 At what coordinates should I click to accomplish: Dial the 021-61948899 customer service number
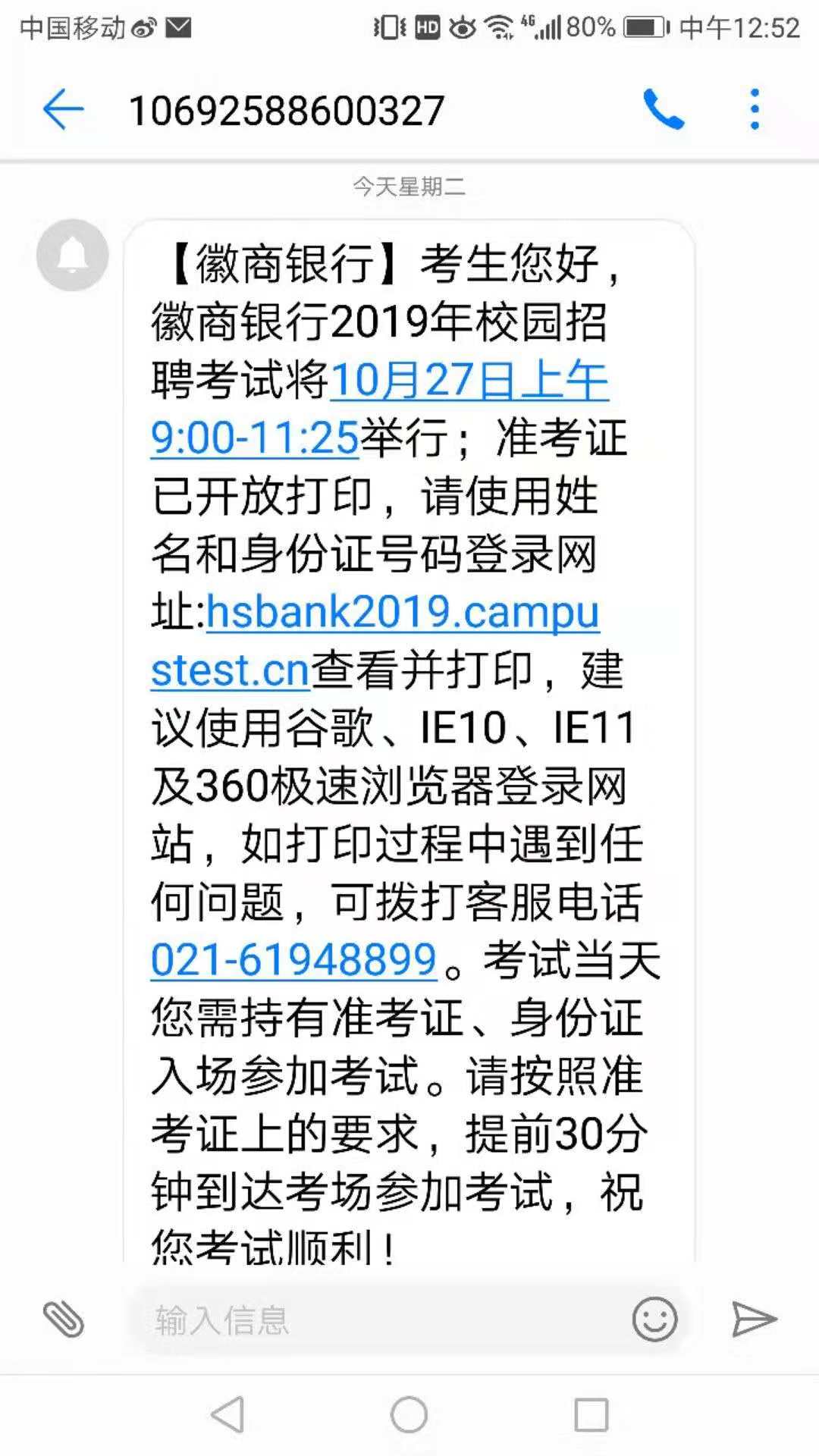(x=293, y=960)
